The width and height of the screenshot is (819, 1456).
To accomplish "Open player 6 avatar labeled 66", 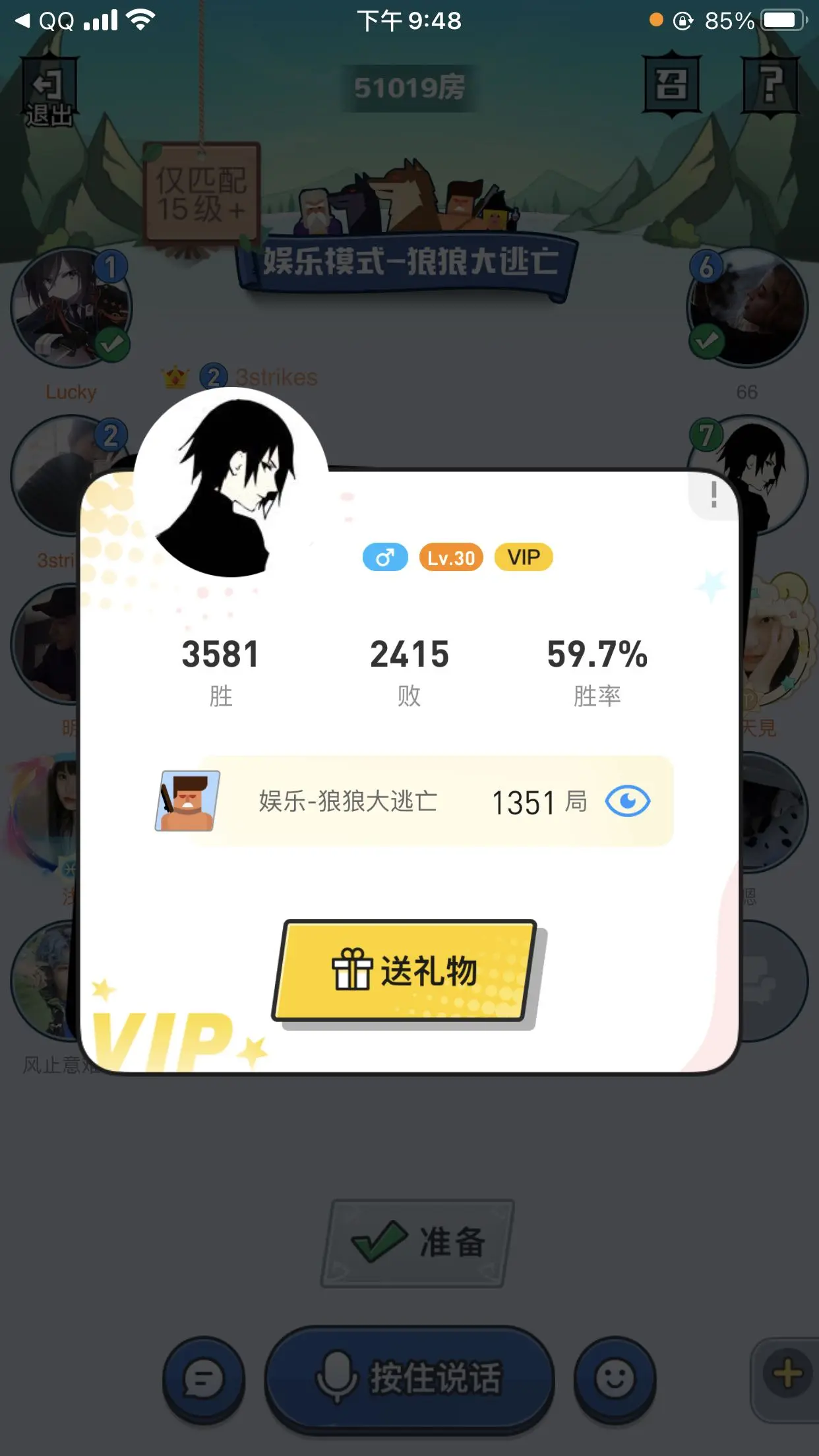I will point(748,307).
